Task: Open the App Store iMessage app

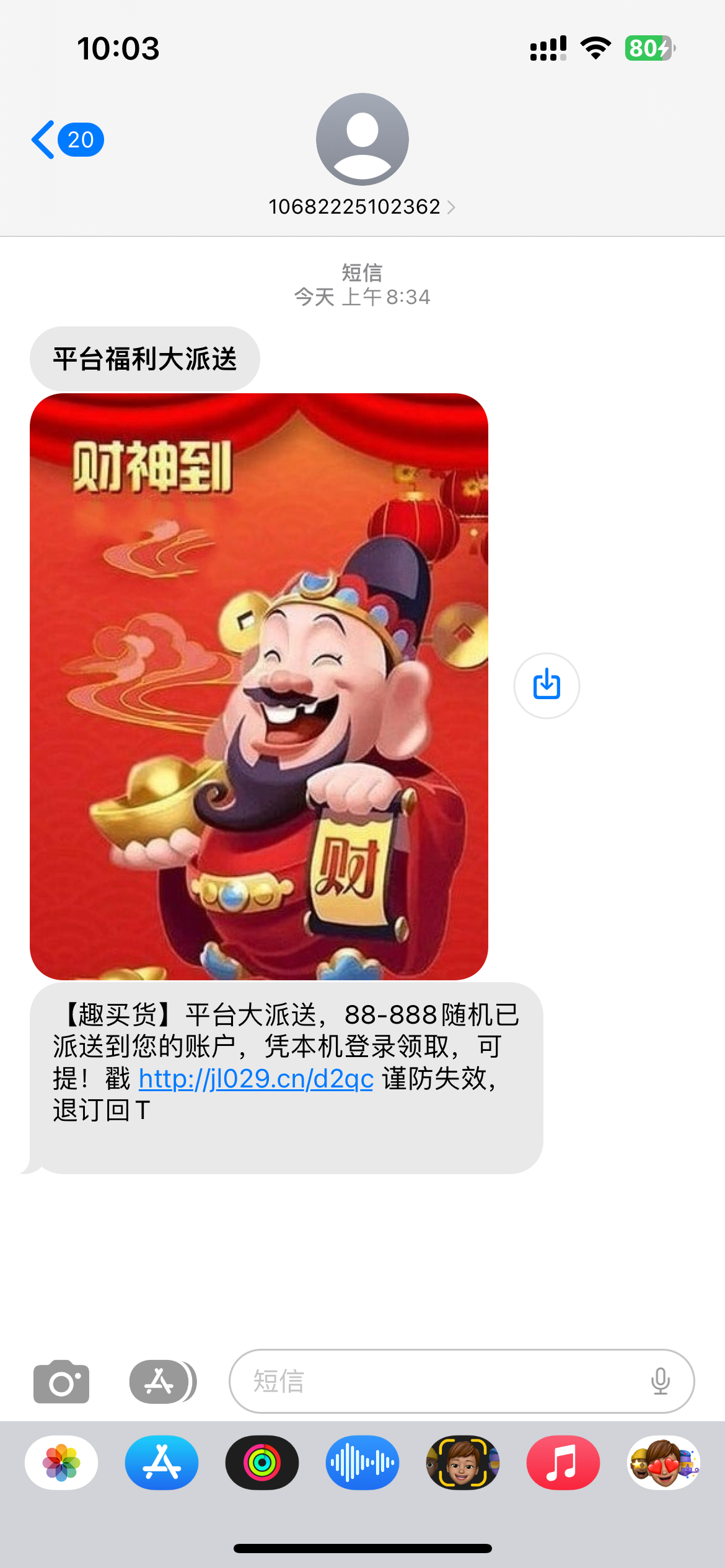Action: [x=162, y=1463]
